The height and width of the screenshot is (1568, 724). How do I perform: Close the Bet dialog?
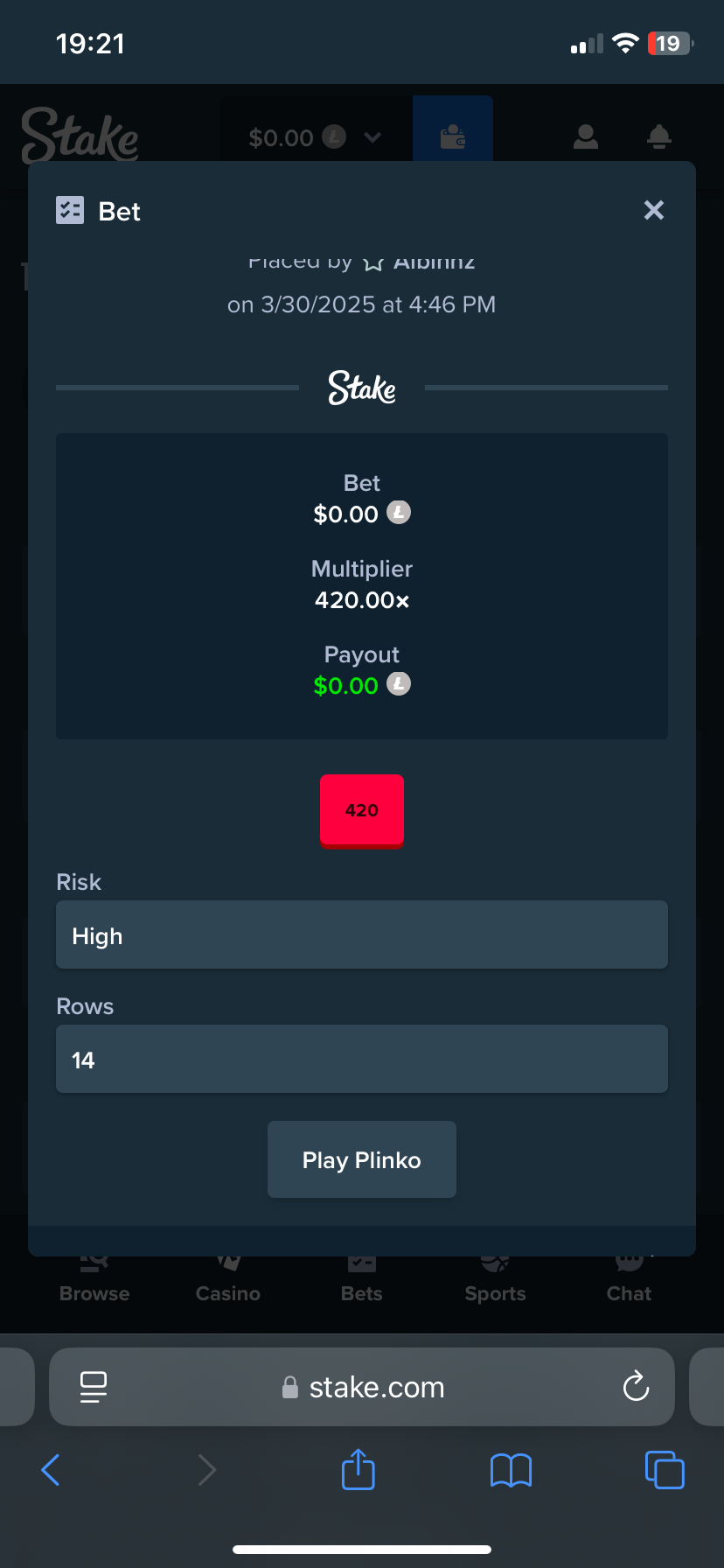[653, 210]
